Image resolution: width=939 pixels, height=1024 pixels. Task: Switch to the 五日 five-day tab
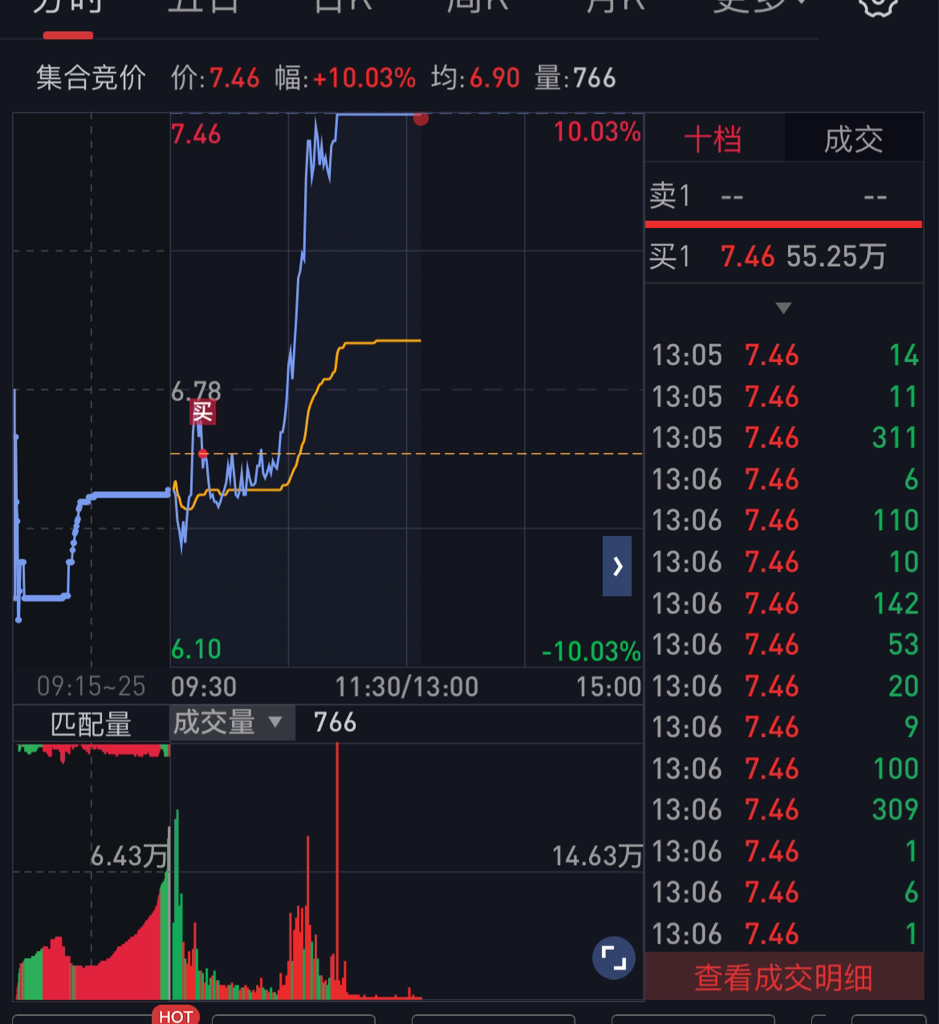click(x=203, y=8)
